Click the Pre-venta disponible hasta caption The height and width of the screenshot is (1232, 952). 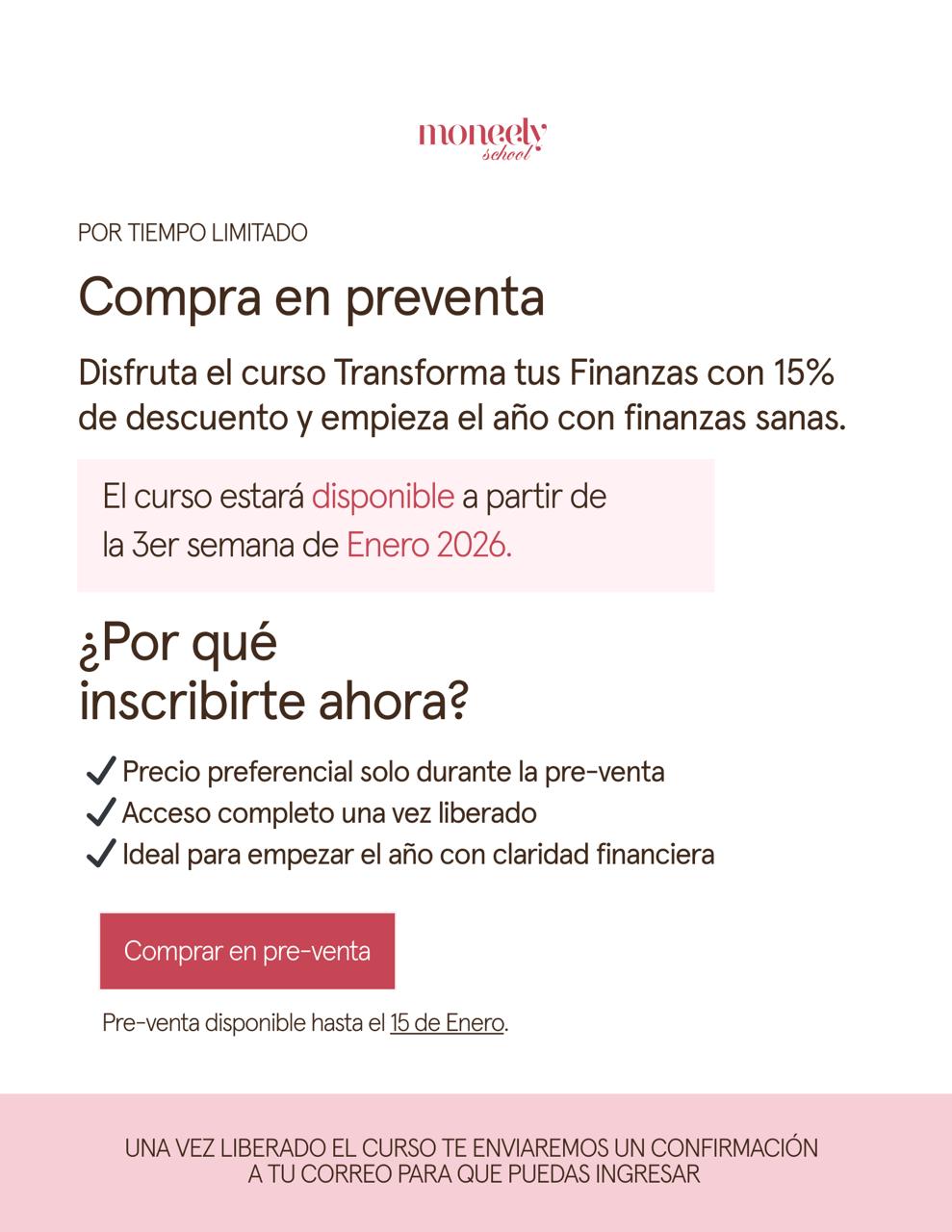pos(306,1022)
